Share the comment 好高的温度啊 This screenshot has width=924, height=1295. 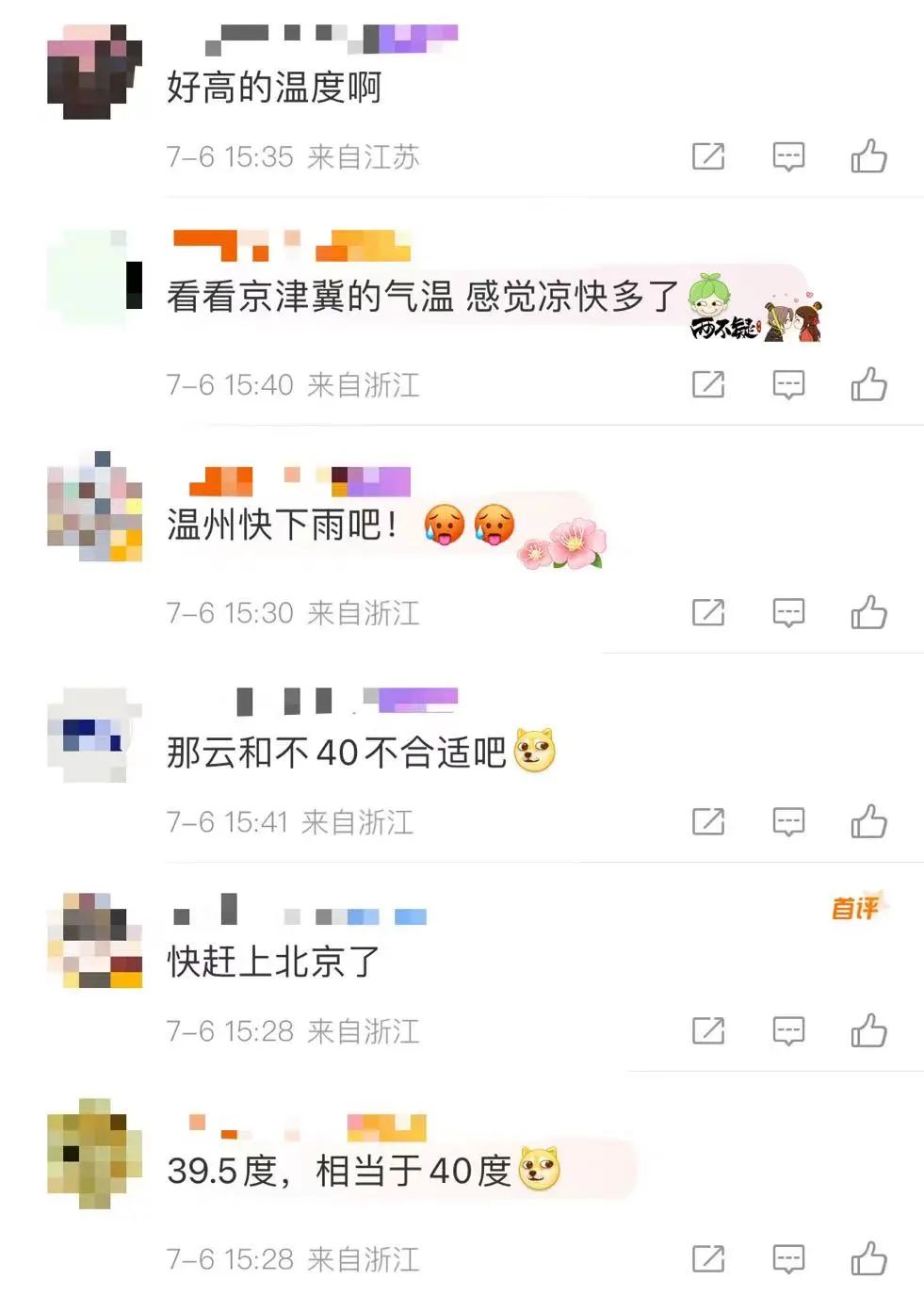[708, 156]
